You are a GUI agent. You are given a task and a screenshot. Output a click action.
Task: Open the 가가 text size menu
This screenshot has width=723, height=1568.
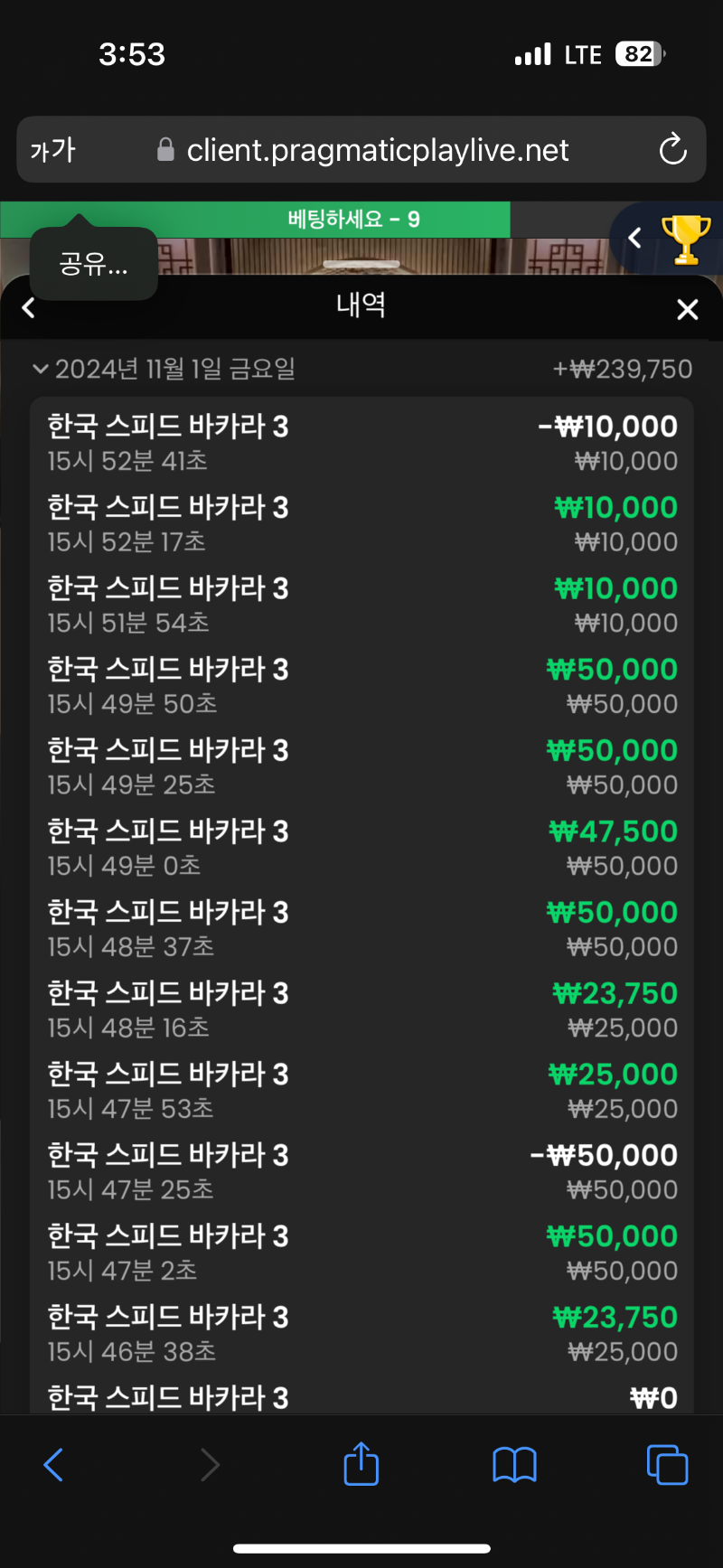pyautogui.click(x=53, y=150)
